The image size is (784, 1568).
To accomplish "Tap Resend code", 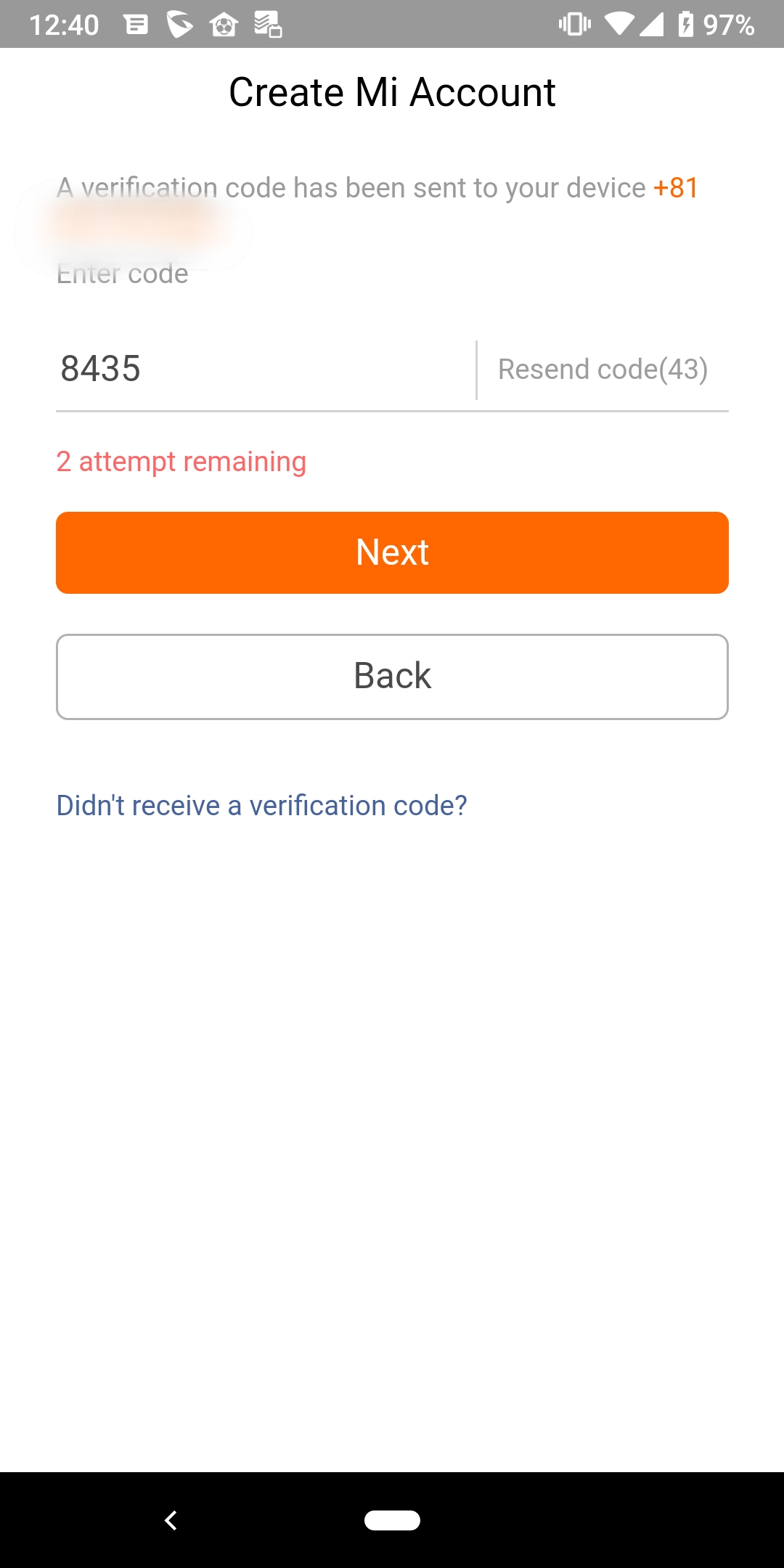I will (603, 369).
